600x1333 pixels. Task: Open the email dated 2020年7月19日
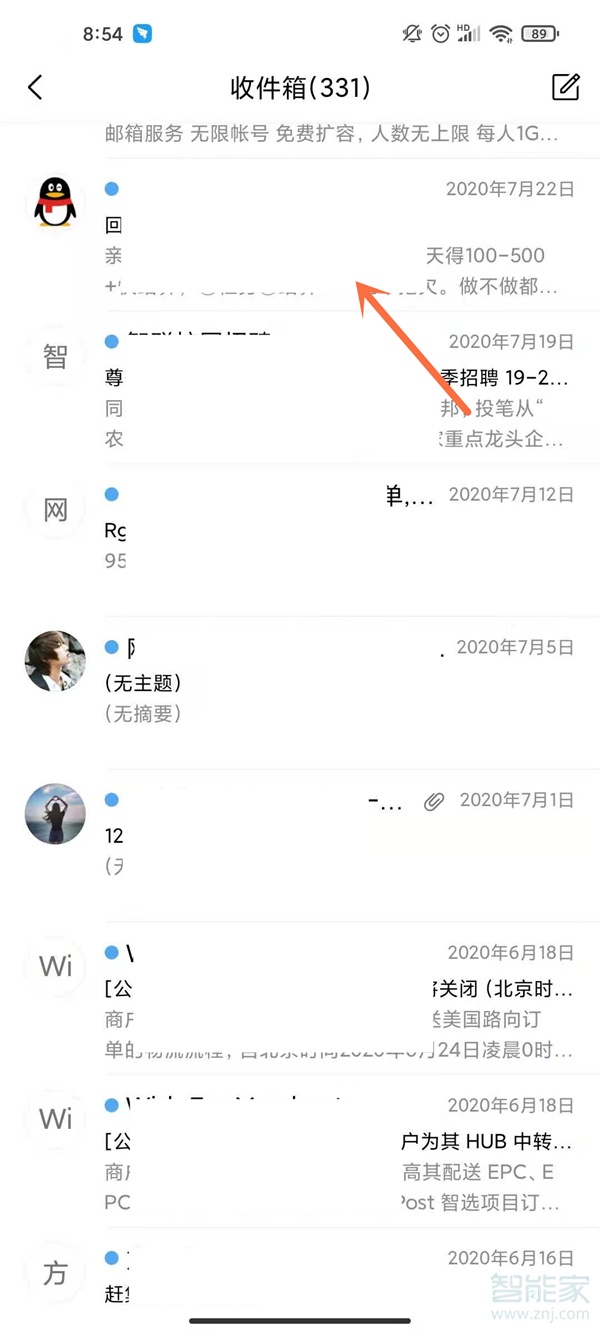tap(340, 392)
